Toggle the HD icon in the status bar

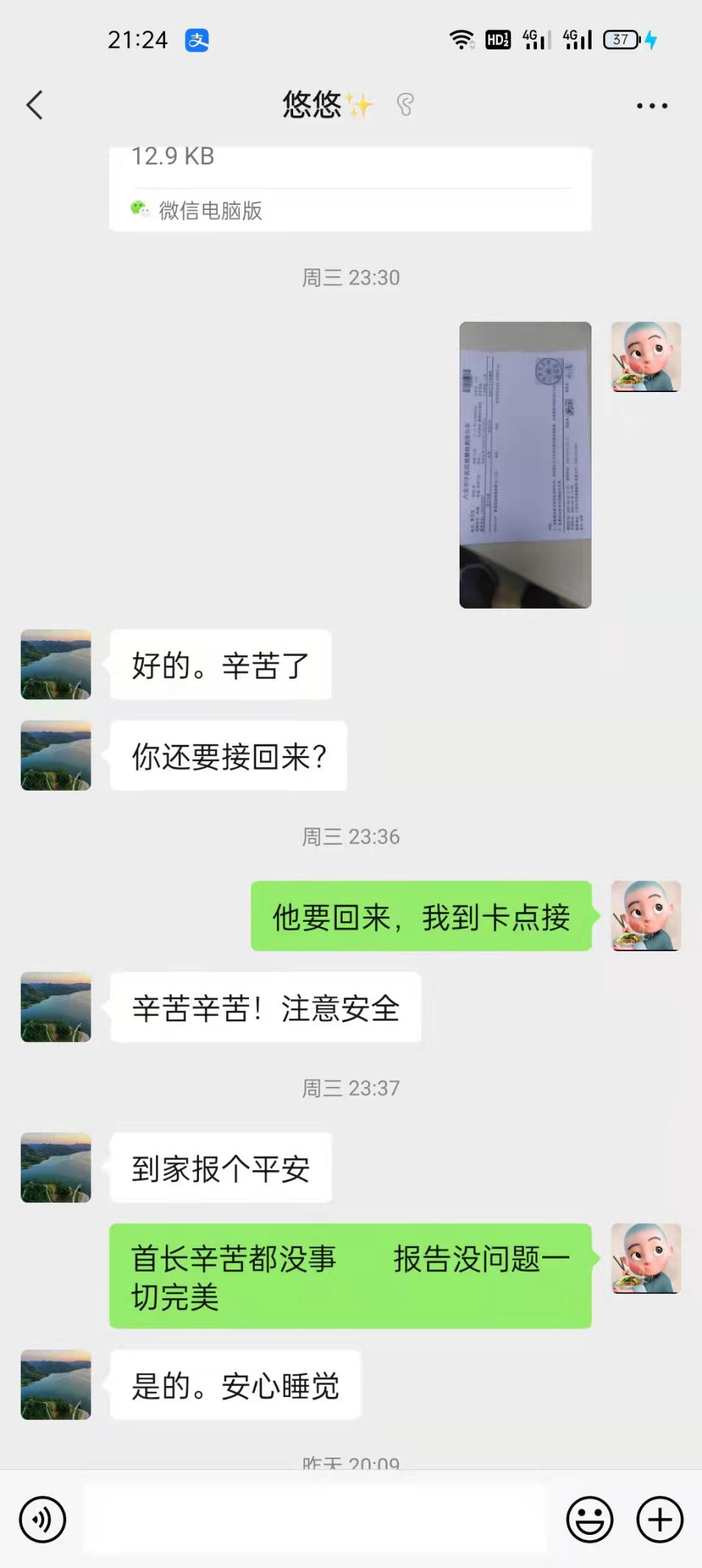[x=498, y=40]
